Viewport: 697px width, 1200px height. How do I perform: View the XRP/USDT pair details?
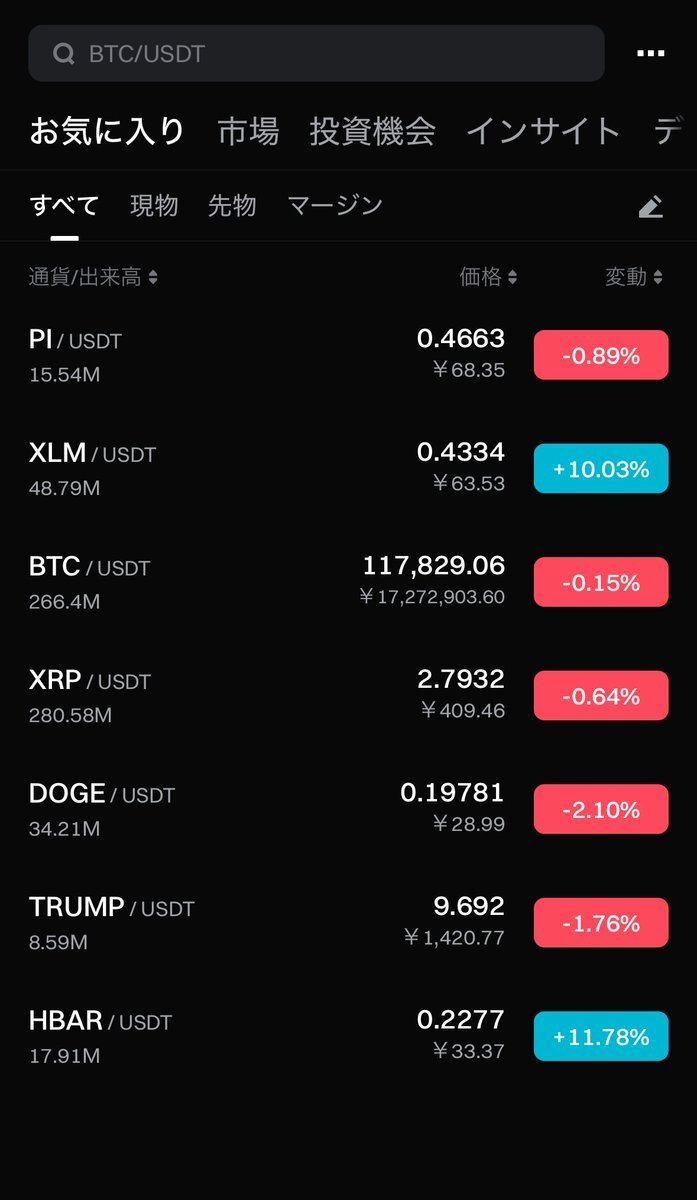[x=348, y=695]
